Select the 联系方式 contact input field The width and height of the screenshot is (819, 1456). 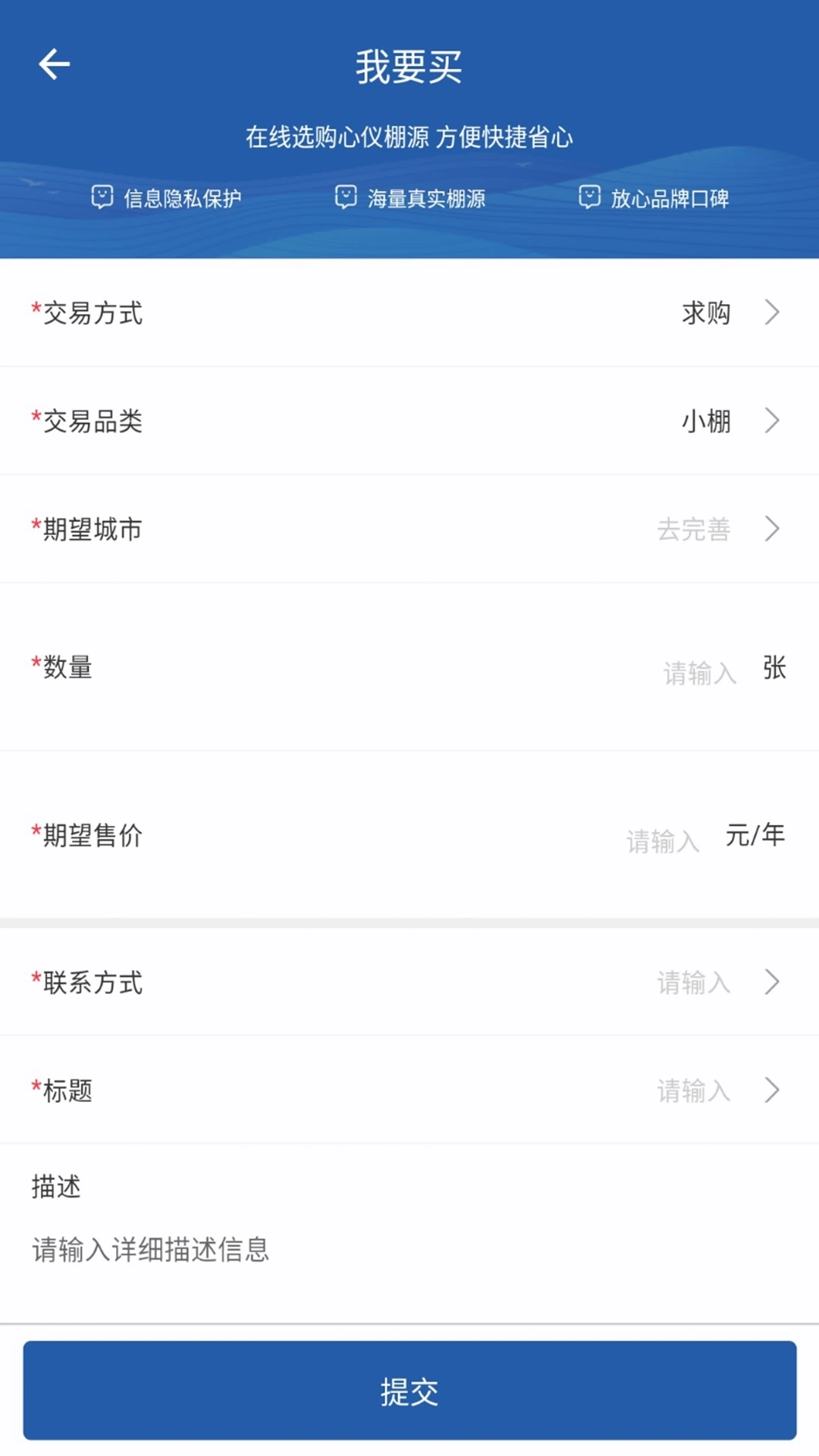pos(692,982)
